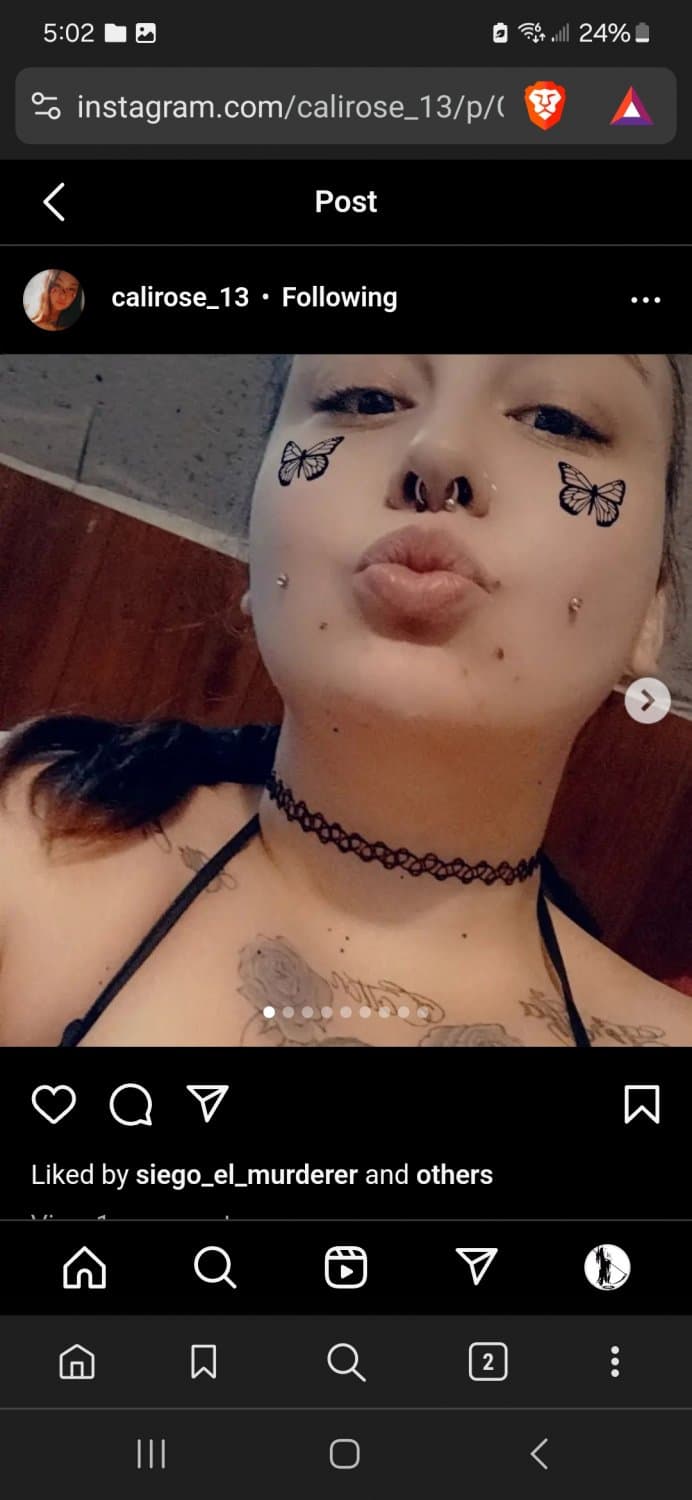692x1500 pixels.
Task: Open Instagram search and explore tab
Action: click(x=215, y=1268)
